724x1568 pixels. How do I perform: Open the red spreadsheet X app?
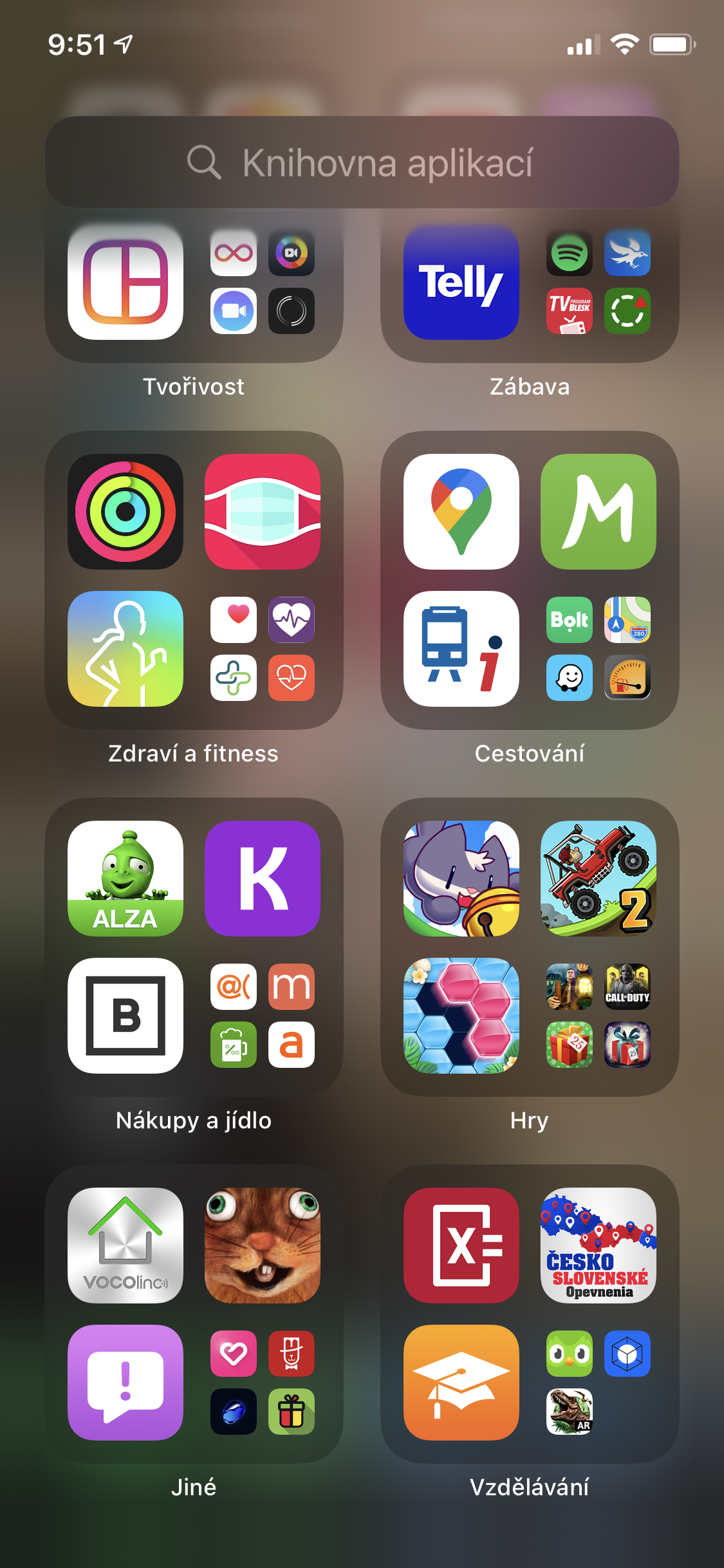tap(461, 1245)
